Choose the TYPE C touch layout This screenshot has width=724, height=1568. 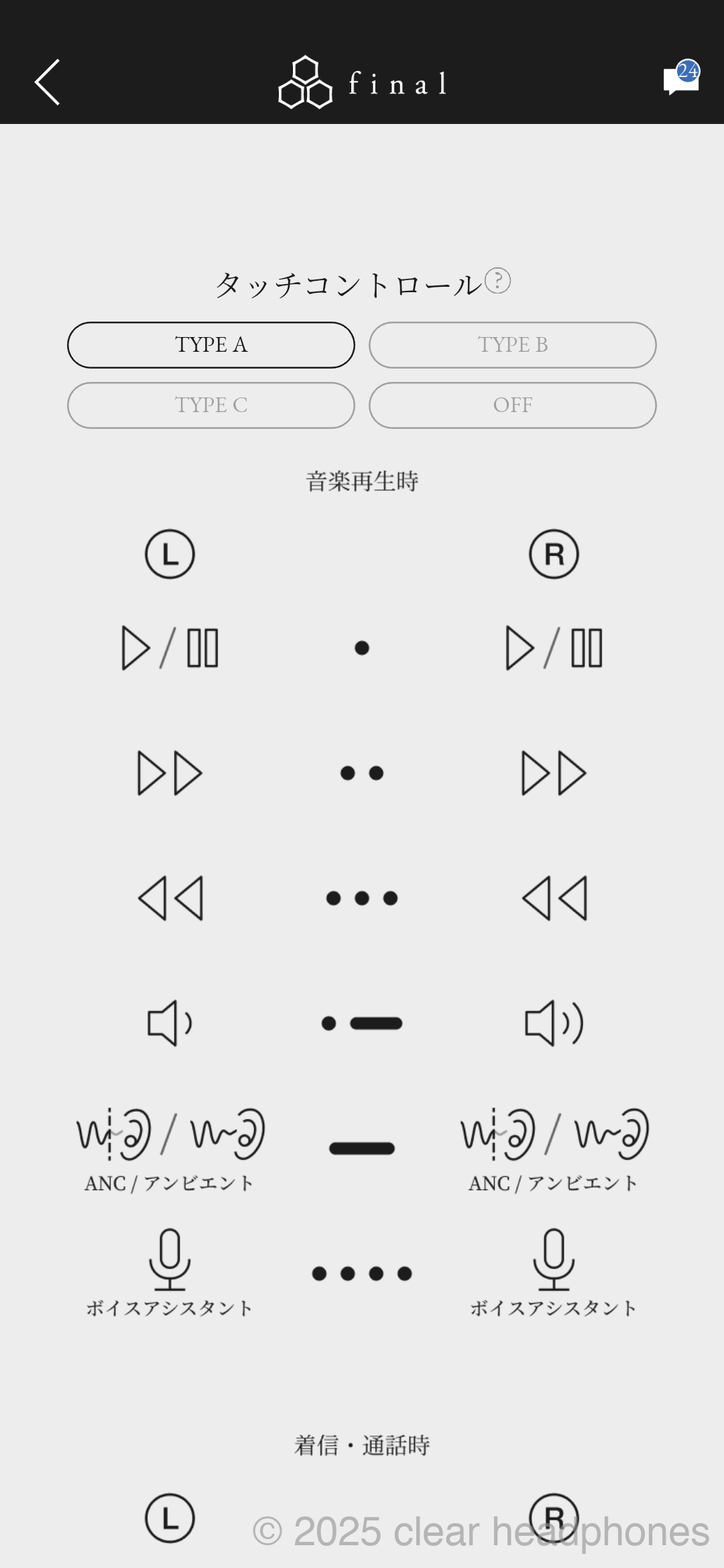211,405
